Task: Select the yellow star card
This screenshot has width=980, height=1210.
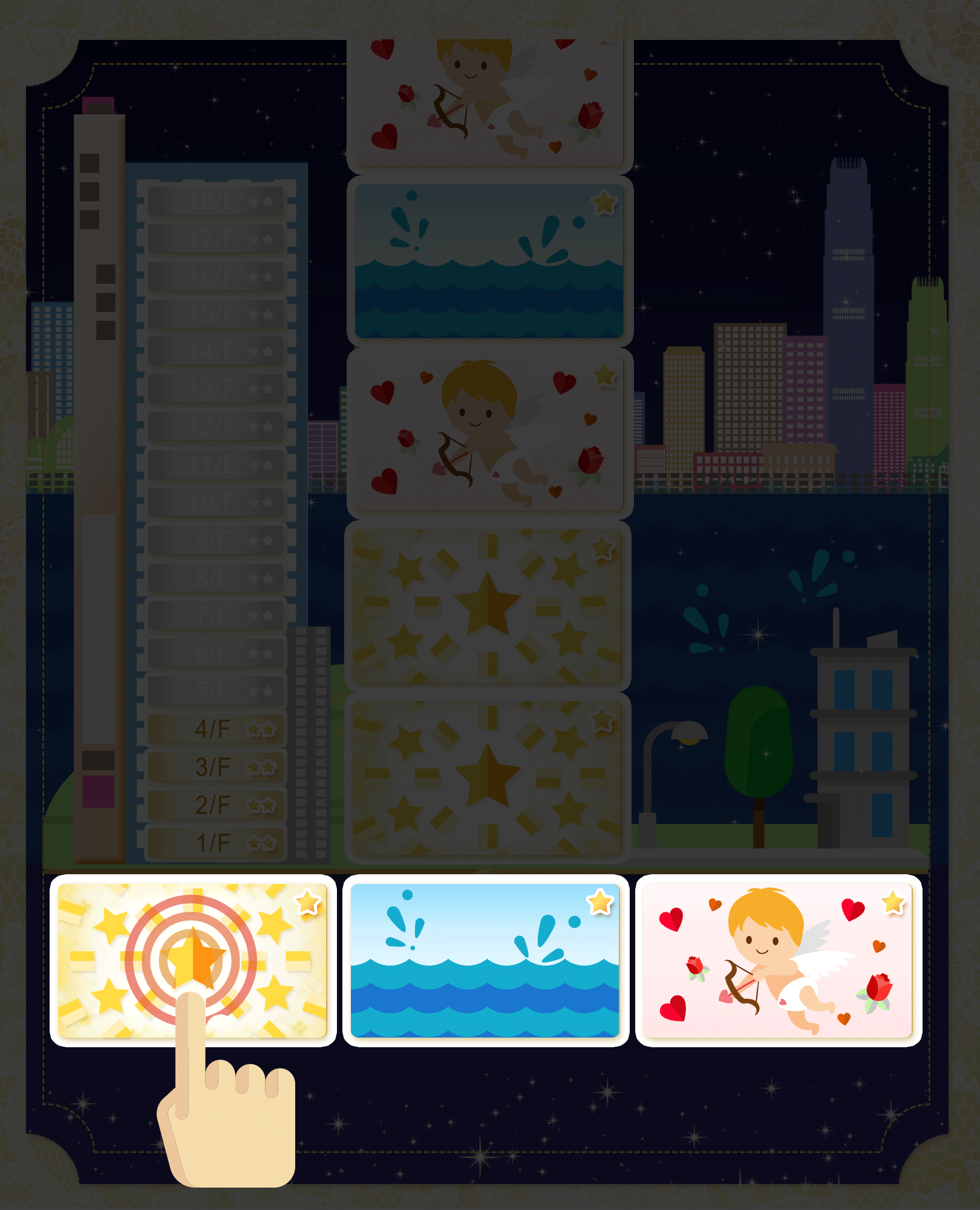Action: pos(192,960)
